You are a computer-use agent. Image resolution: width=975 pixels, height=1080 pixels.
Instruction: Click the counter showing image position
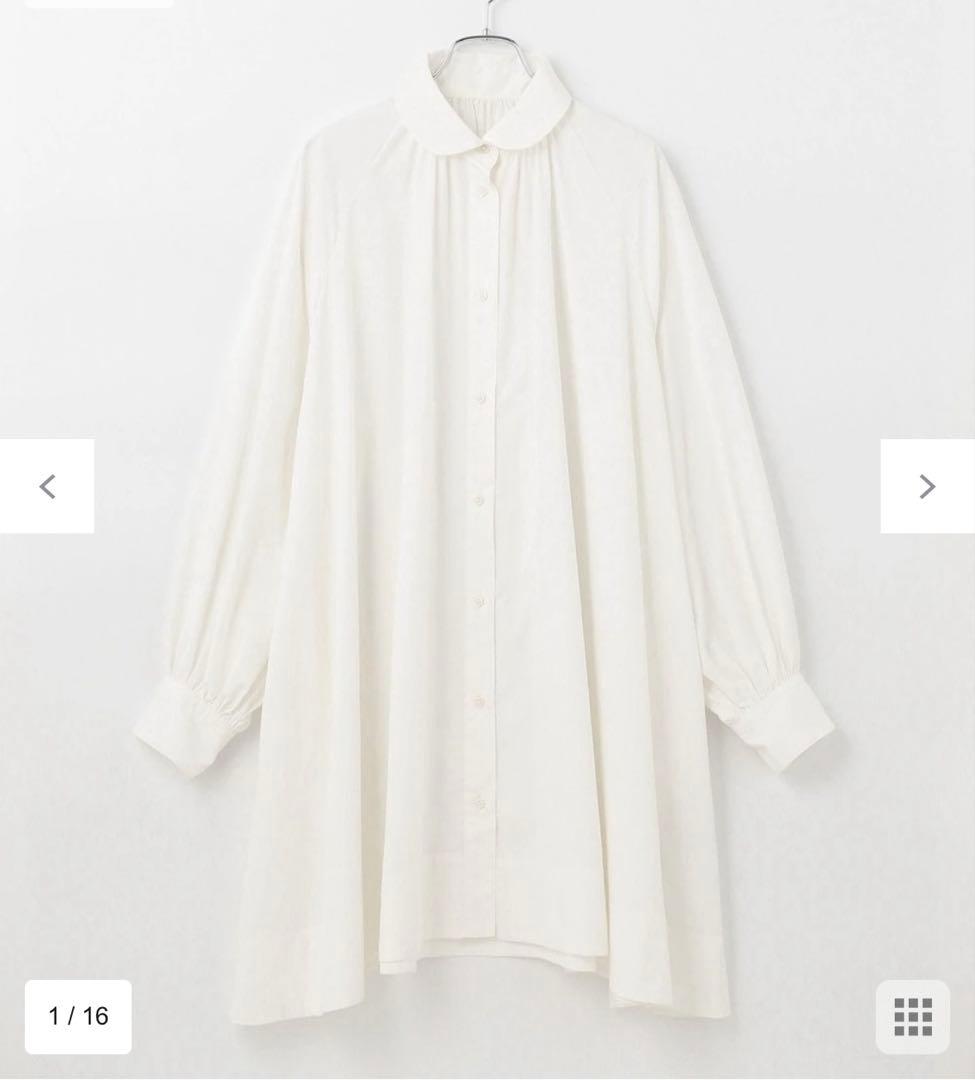[78, 1016]
